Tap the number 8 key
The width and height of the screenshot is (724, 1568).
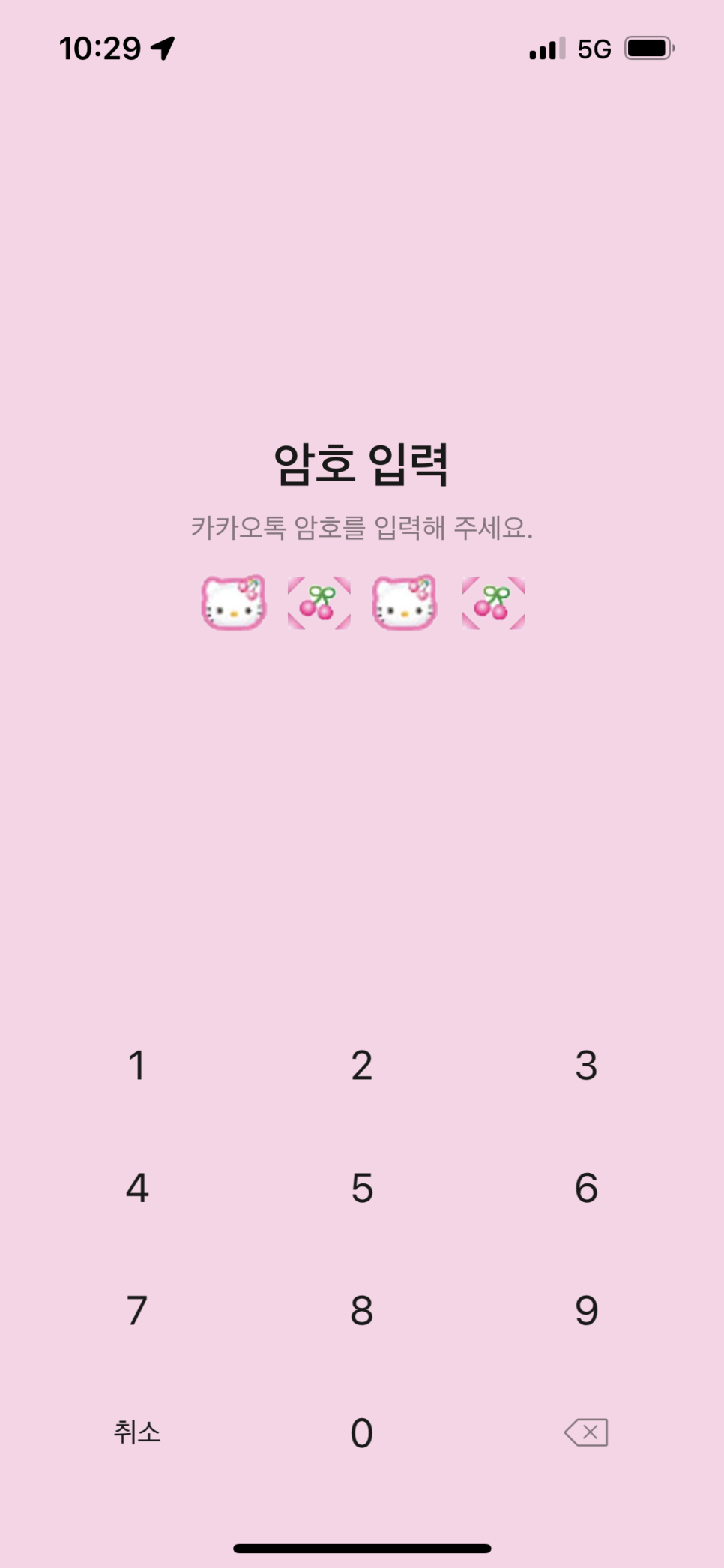pos(362,1310)
